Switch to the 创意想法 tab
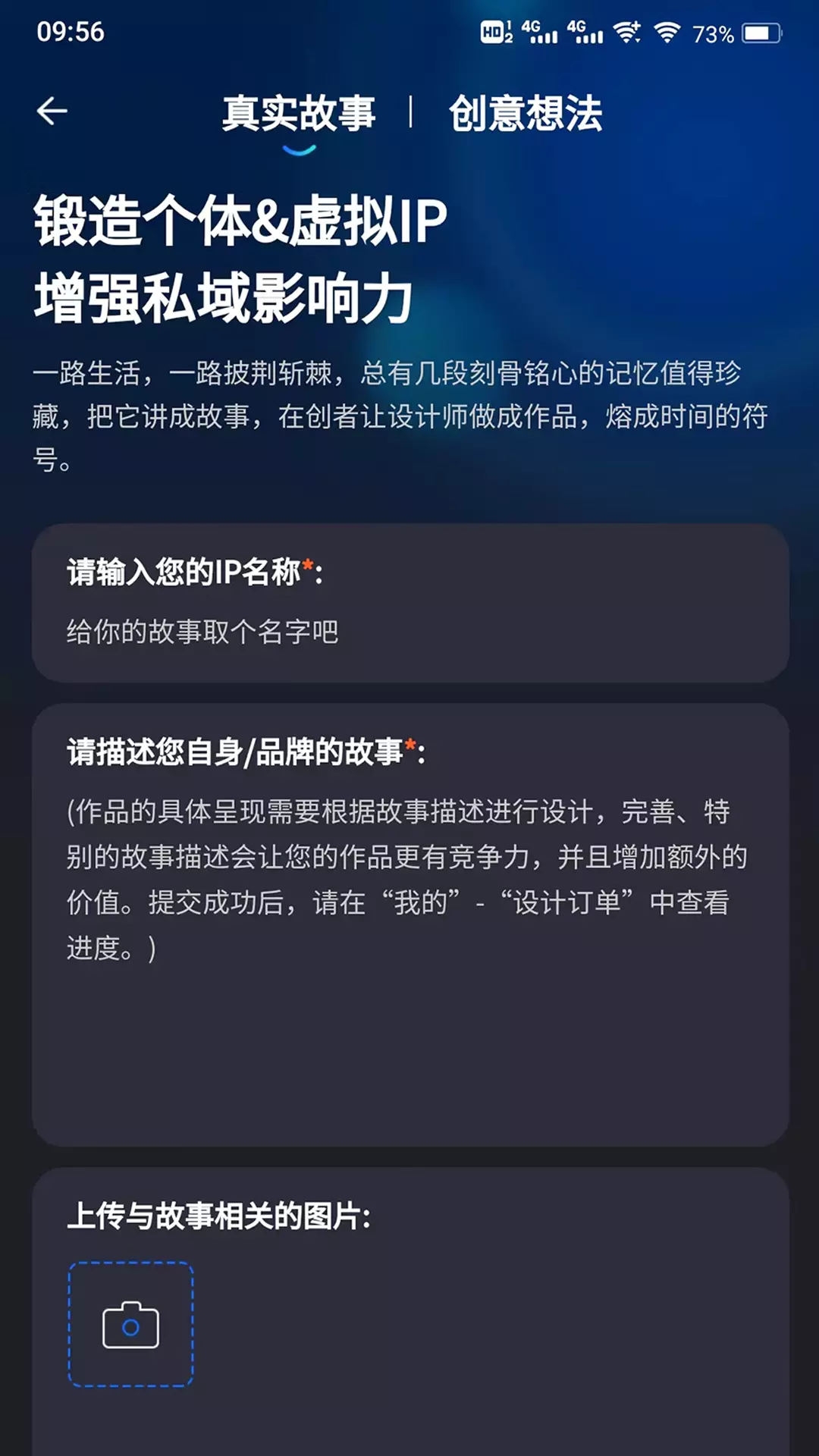The image size is (819, 1456). click(526, 114)
